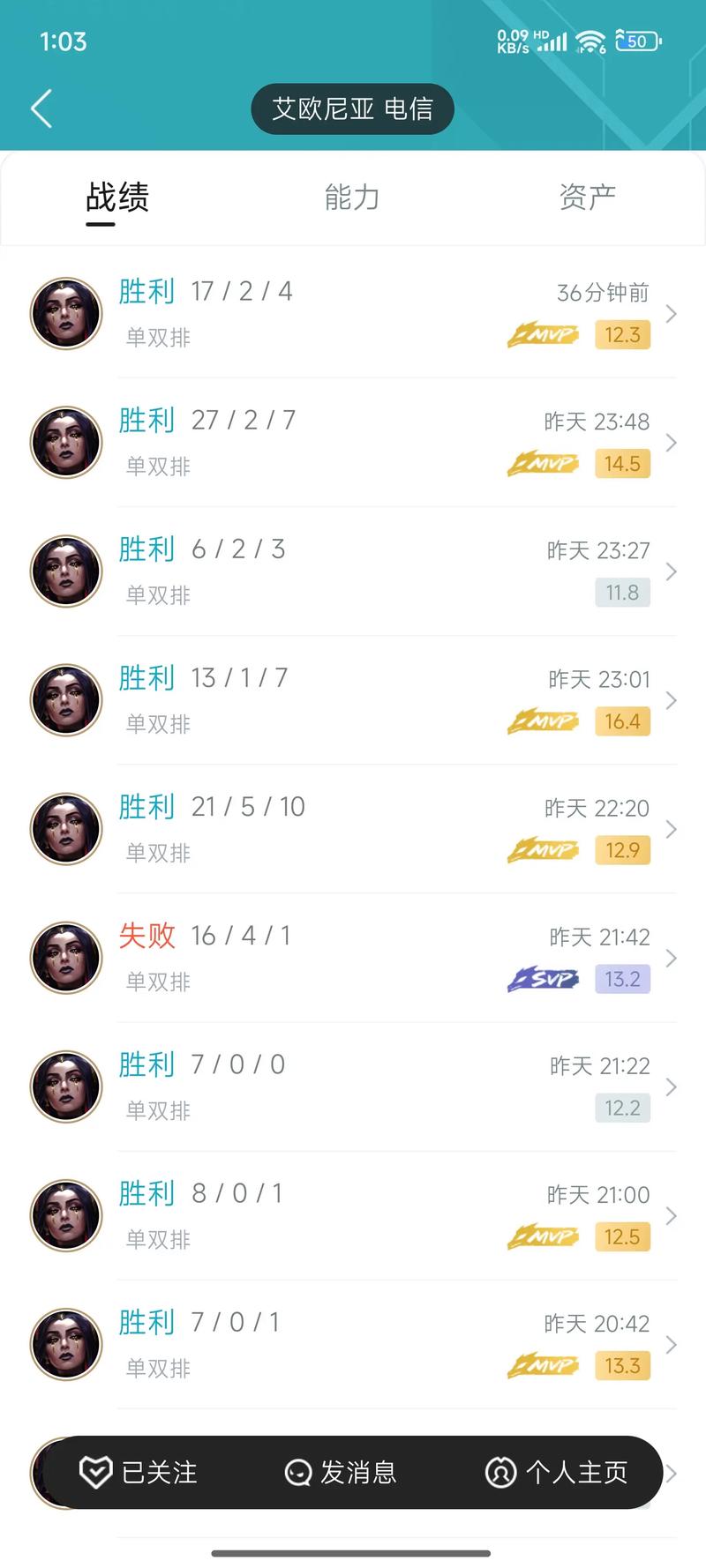This screenshot has width=706, height=1568.
Task: Switch to the 资产 tab
Action: (x=587, y=197)
